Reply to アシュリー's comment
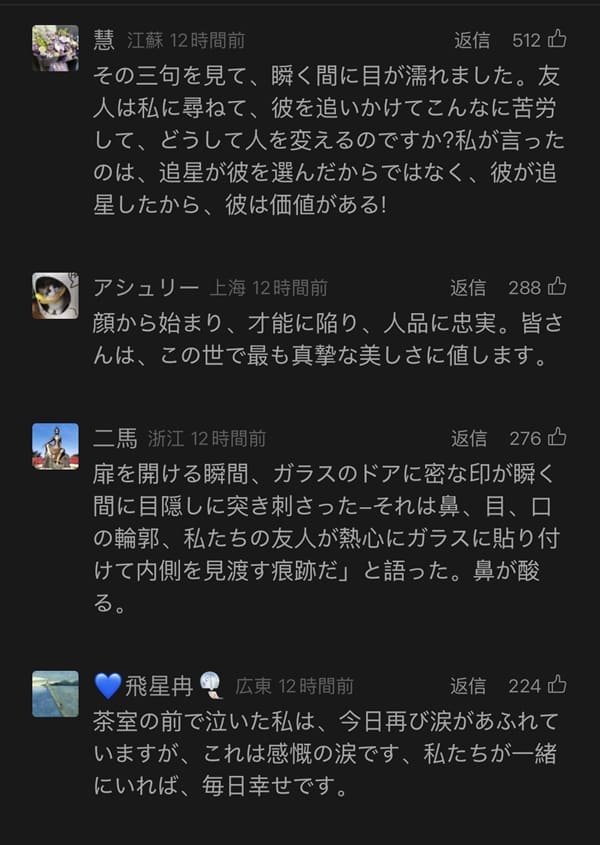 (468, 288)
